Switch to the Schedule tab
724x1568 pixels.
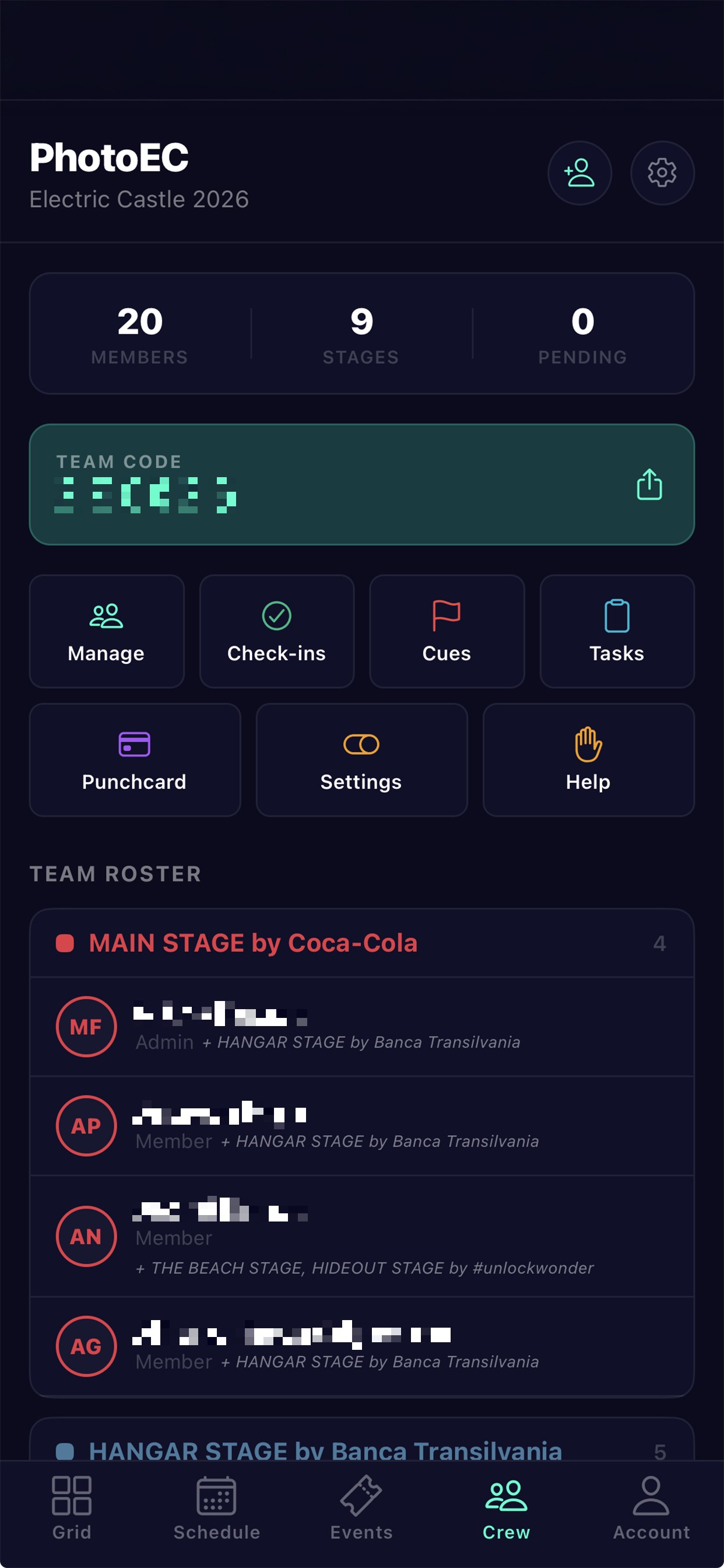(x=217, y=1508)
